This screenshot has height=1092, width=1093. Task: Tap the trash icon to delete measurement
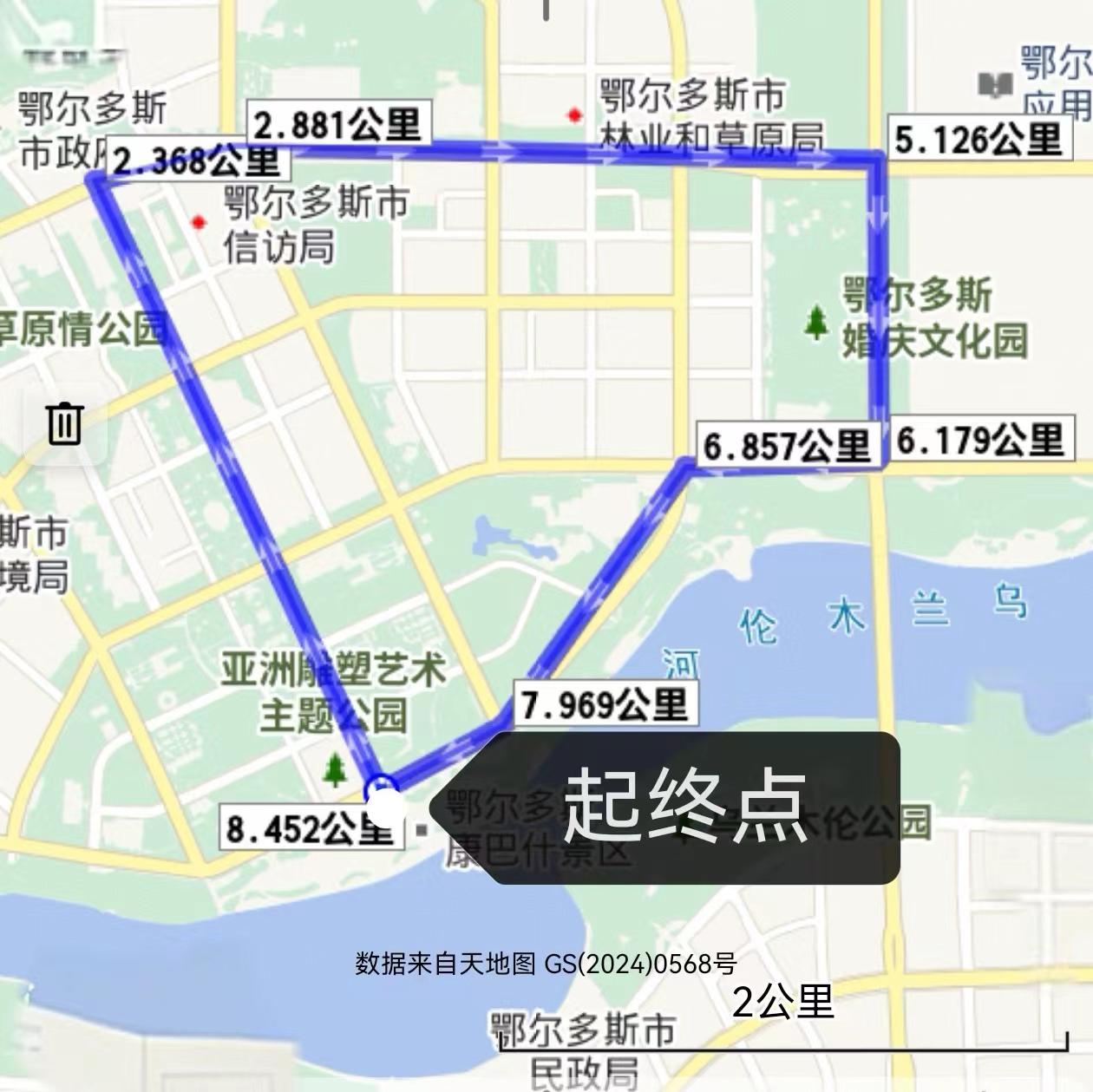[65, 423]
